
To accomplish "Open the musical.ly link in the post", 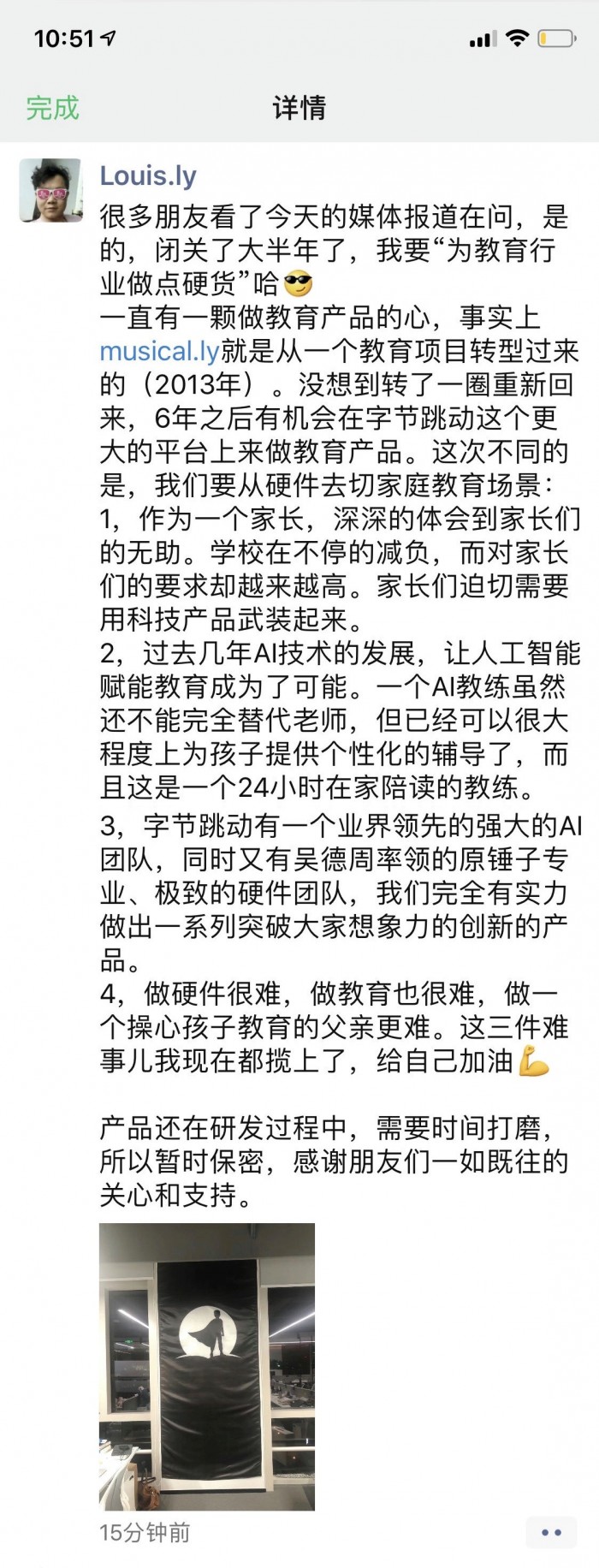I will (160, 351).
